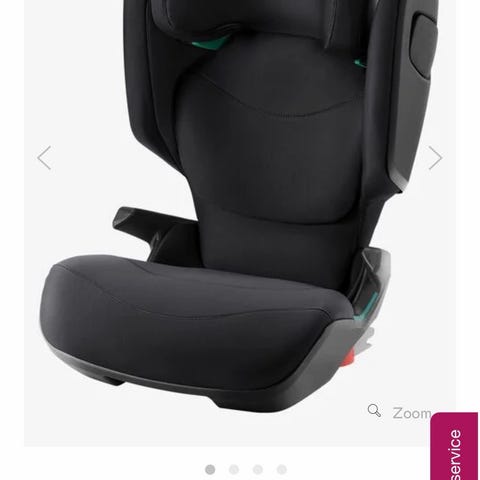Jump to the third image dot
This screenshot has width=480, height=480.
click(x=258, y=470)
